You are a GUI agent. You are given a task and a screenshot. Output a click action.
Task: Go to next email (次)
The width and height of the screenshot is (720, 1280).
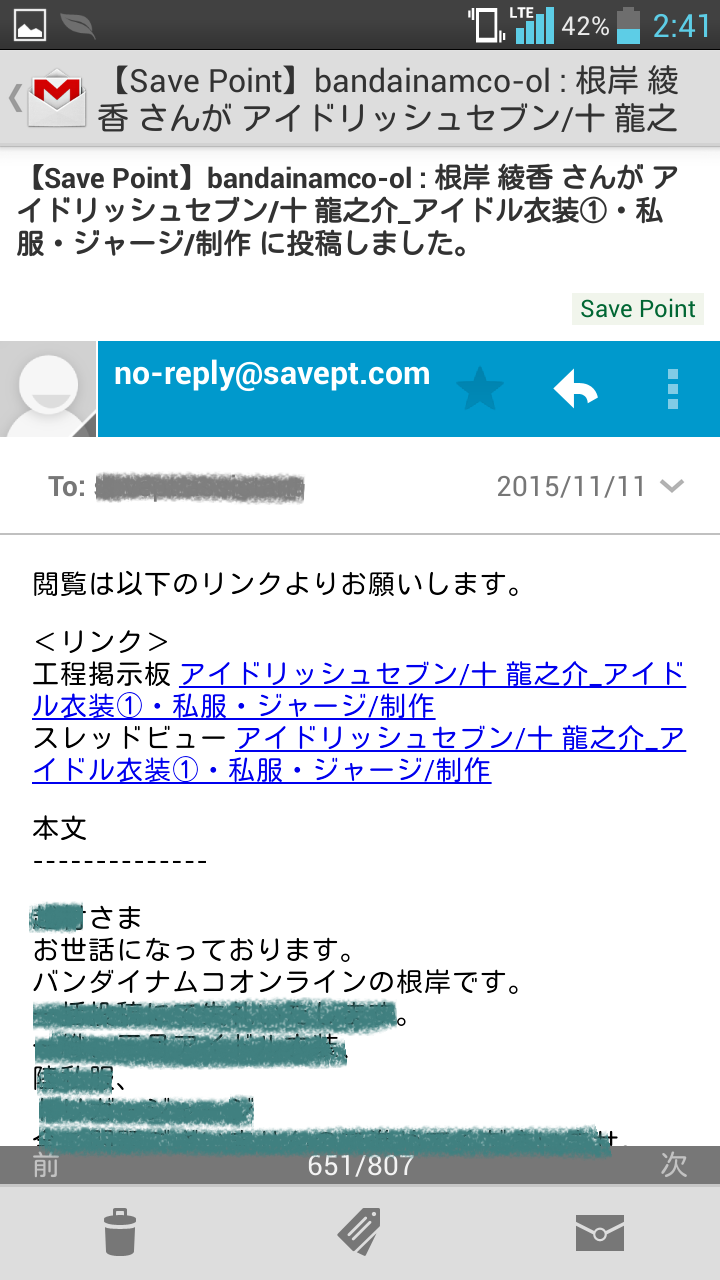coord(673,1165)
